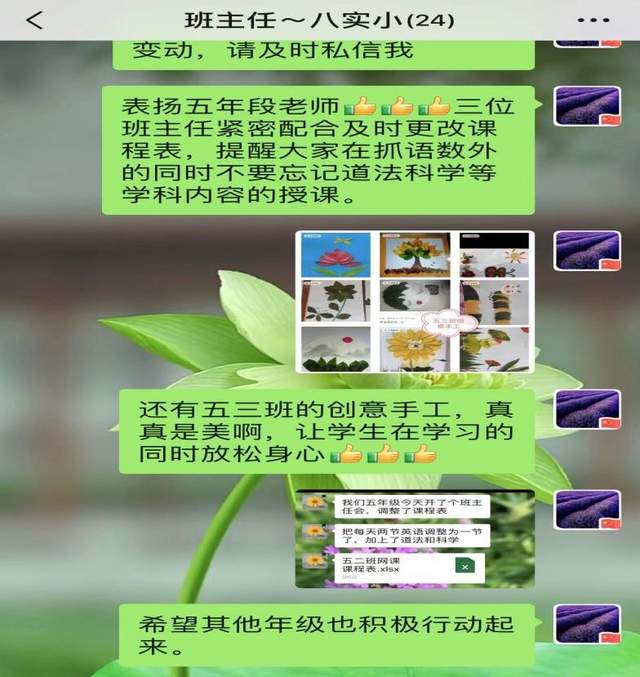Go back from the group chat
Image resolution: width=640 pixels, height=677 pixels.
pos(35,20)
